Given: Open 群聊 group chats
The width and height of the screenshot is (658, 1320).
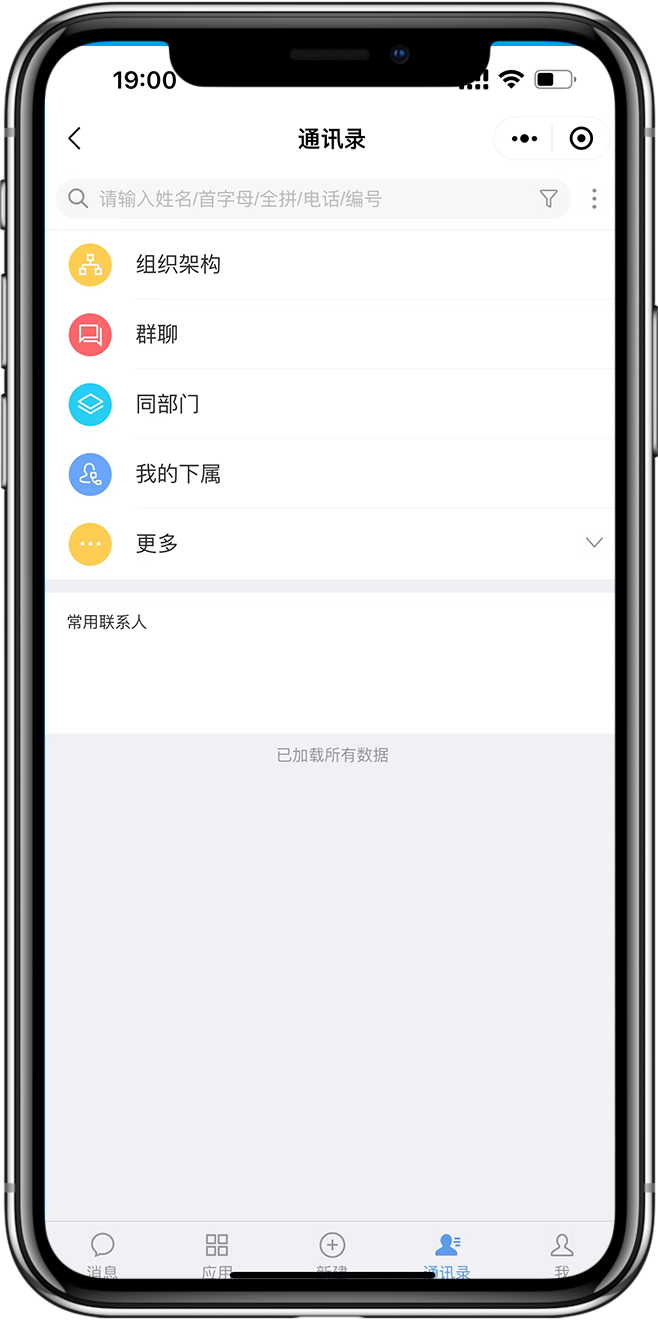Looking at the screenshot, I should [157, 335].
